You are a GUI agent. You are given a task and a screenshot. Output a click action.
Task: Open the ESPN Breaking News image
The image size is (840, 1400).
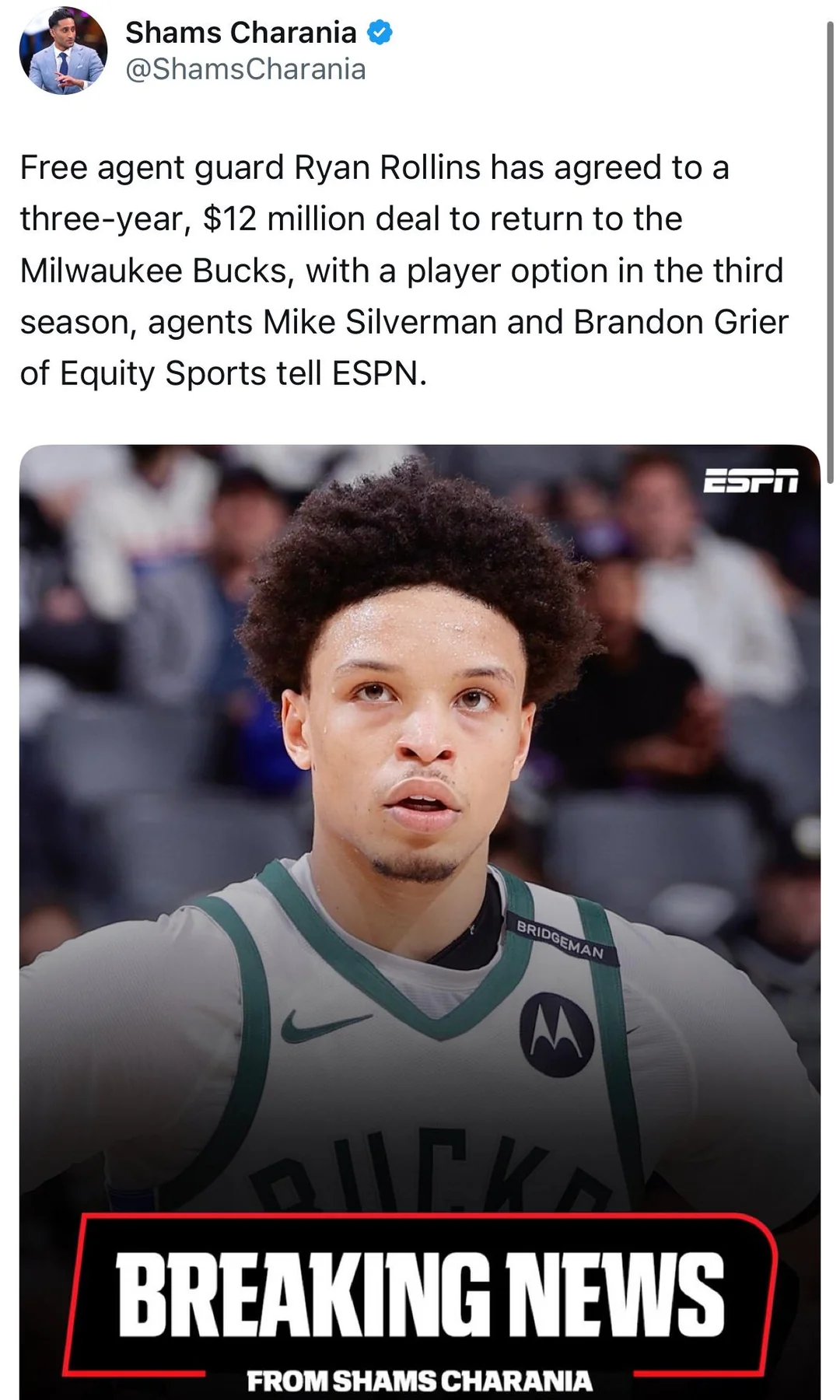tap(420, 922)
